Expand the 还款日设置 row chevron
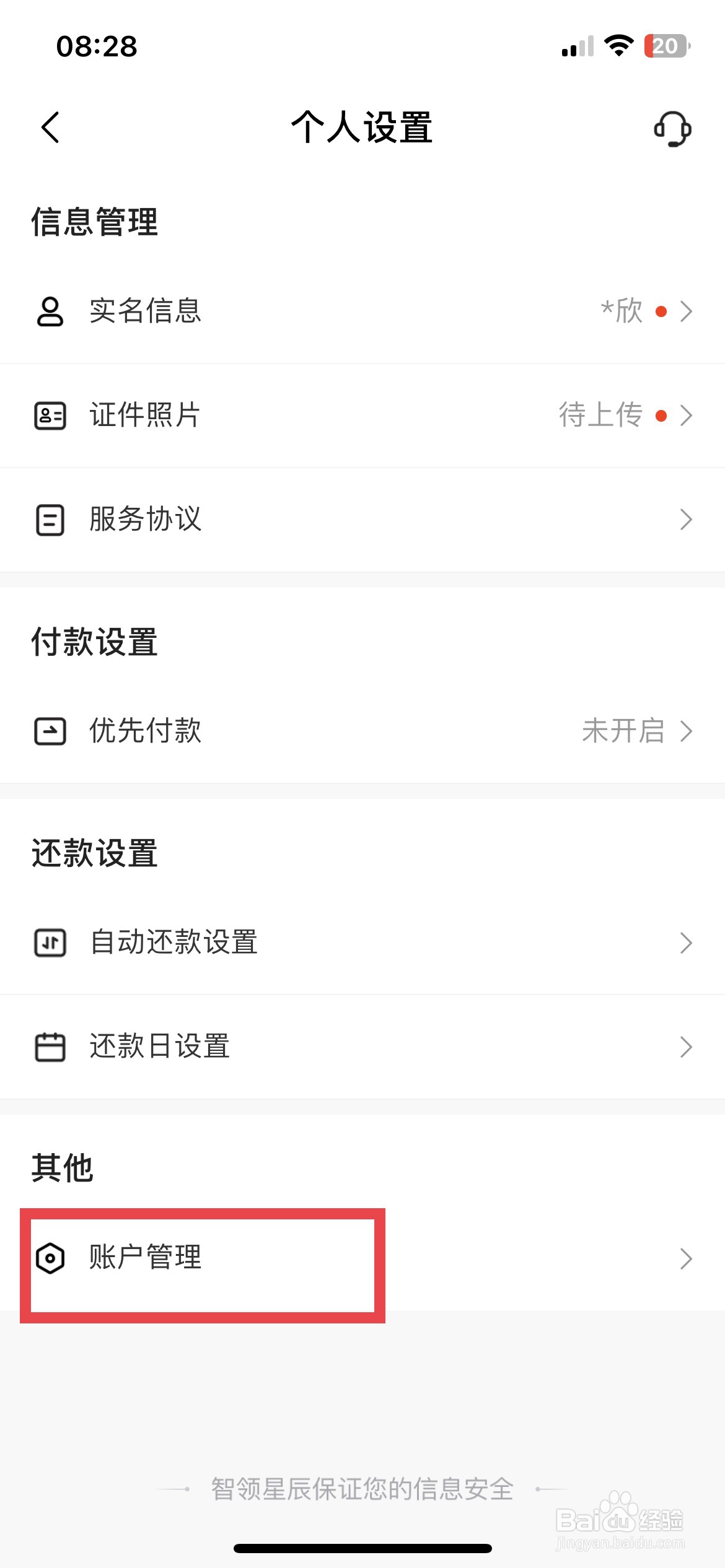725x1568 pixels. (x=685, y=1047)
